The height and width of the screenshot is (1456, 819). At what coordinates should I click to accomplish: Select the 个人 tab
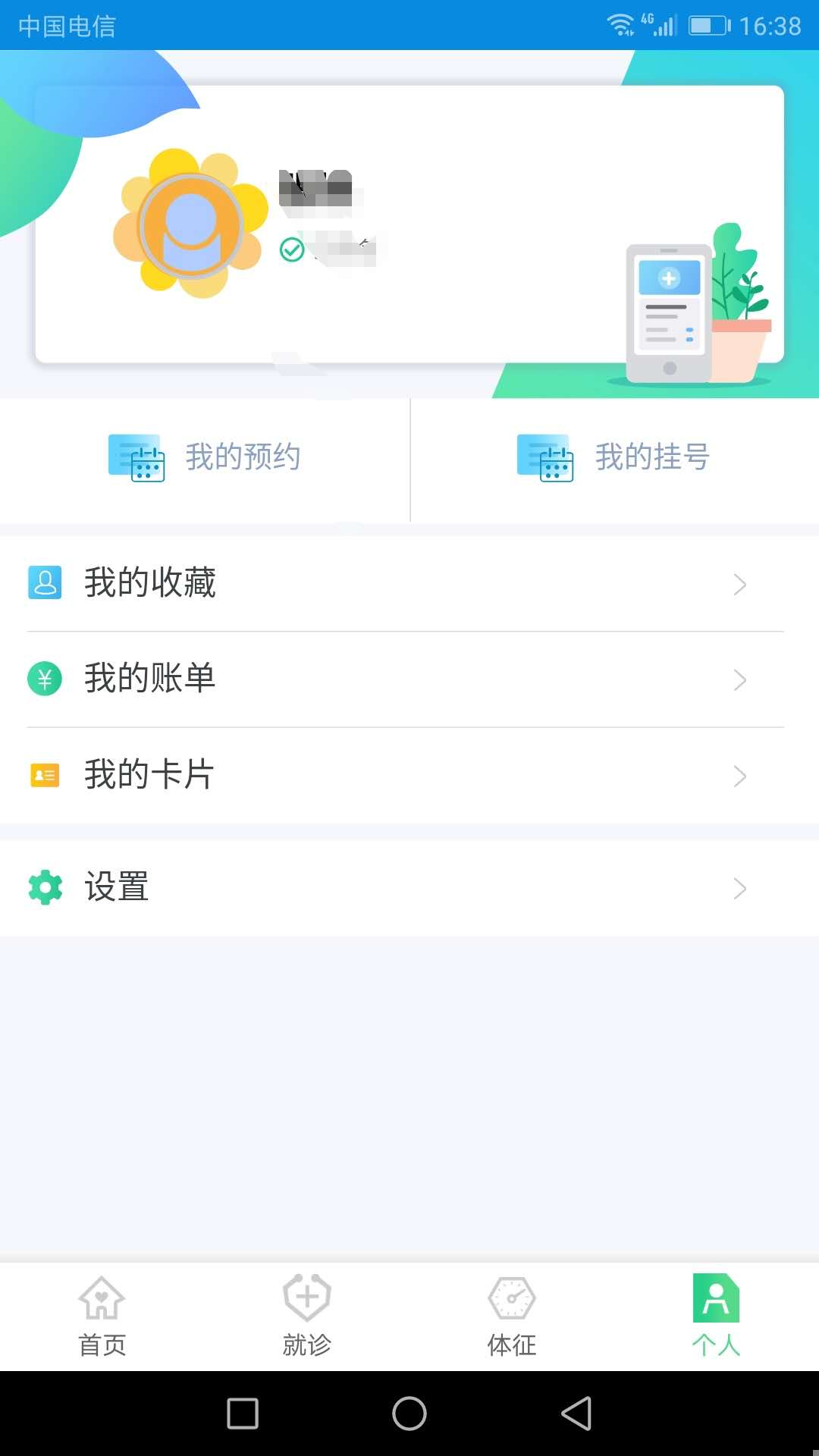tap(716, 1316)
